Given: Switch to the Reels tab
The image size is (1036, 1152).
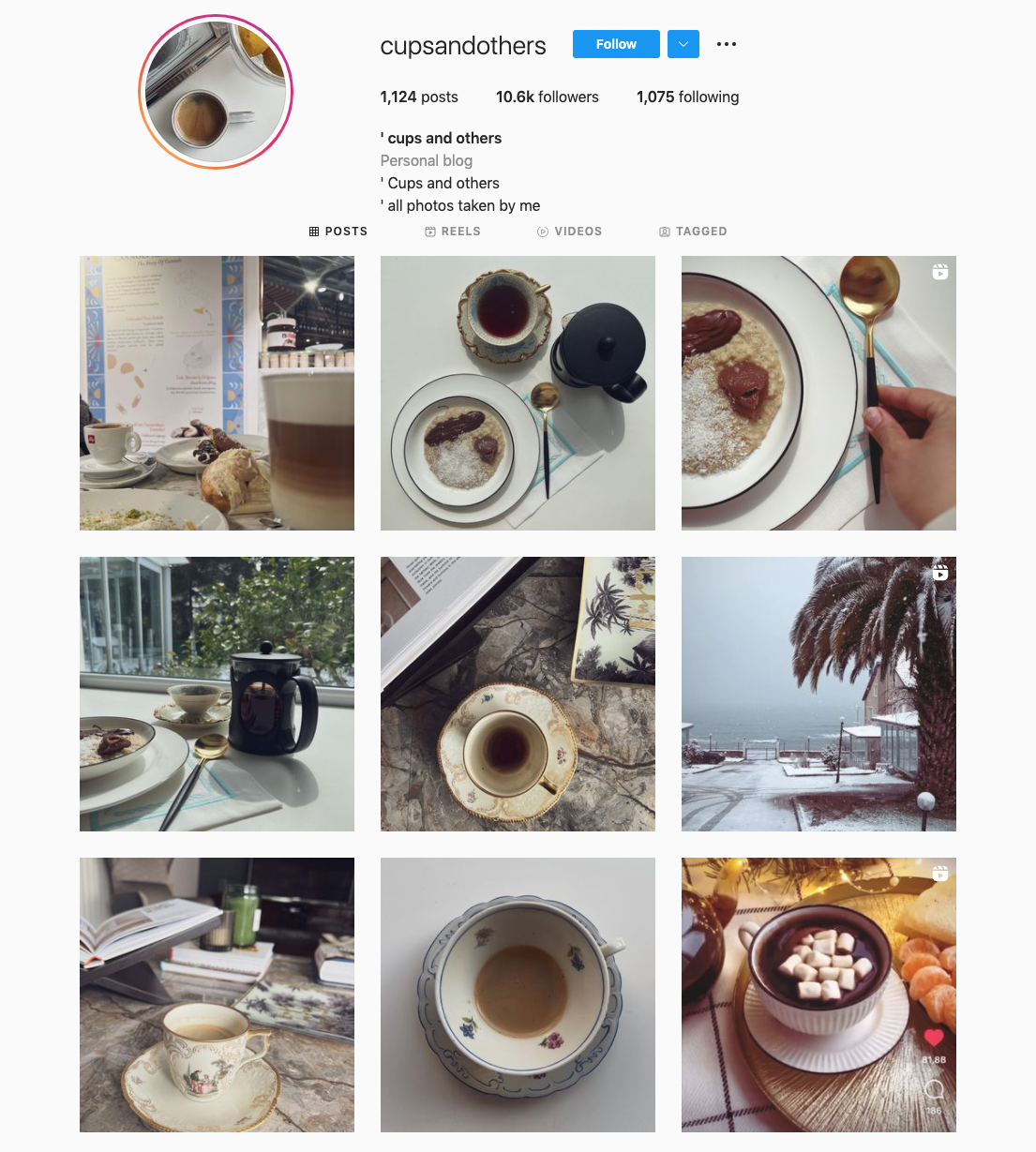Looking at the screenshot, I should [x=453, y=232].
